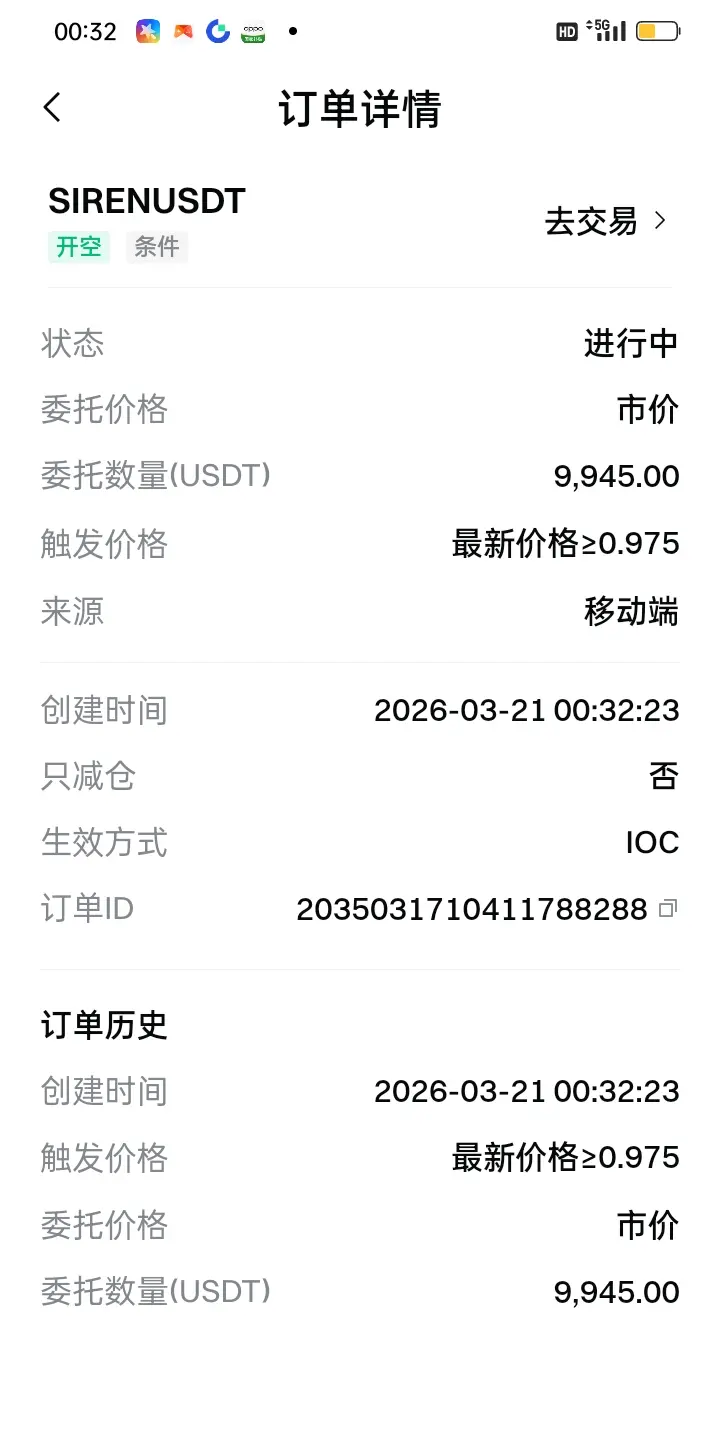Open 去交易 to trade SIRENUSDT
The height and width of the screenshot is (1433, 720).
(605, 221)
